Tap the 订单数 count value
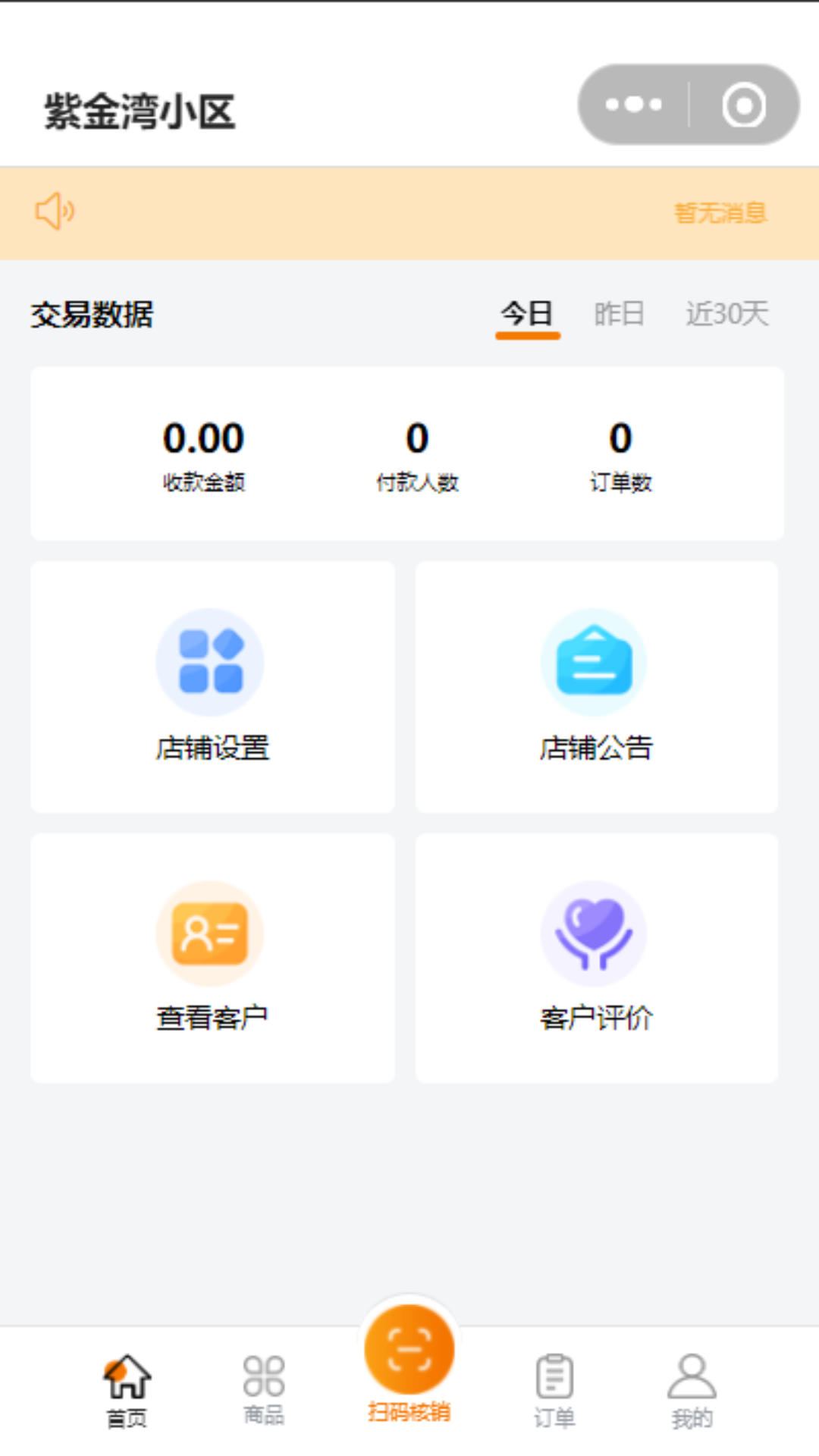 (x=620, y=438)
